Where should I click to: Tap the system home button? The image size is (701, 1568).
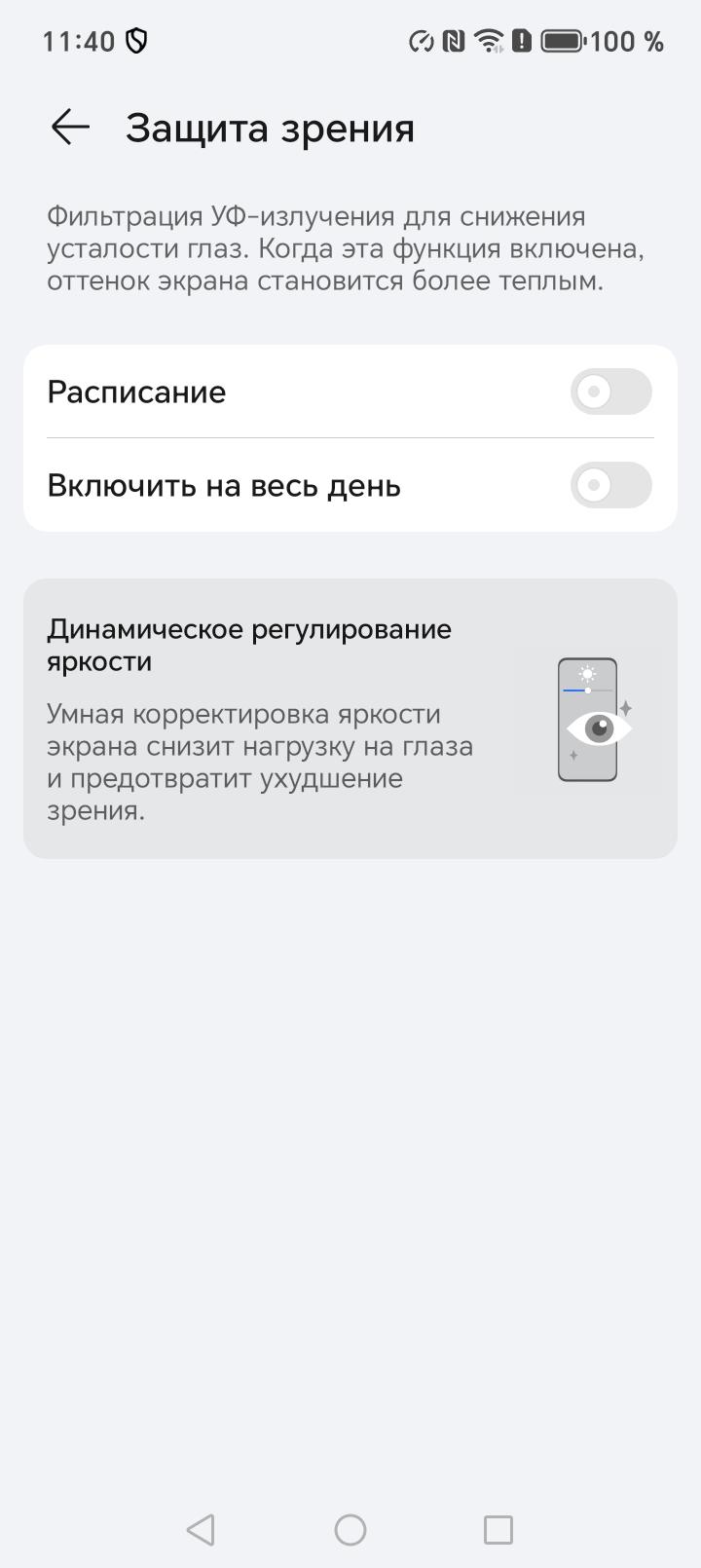point(350,1529)
